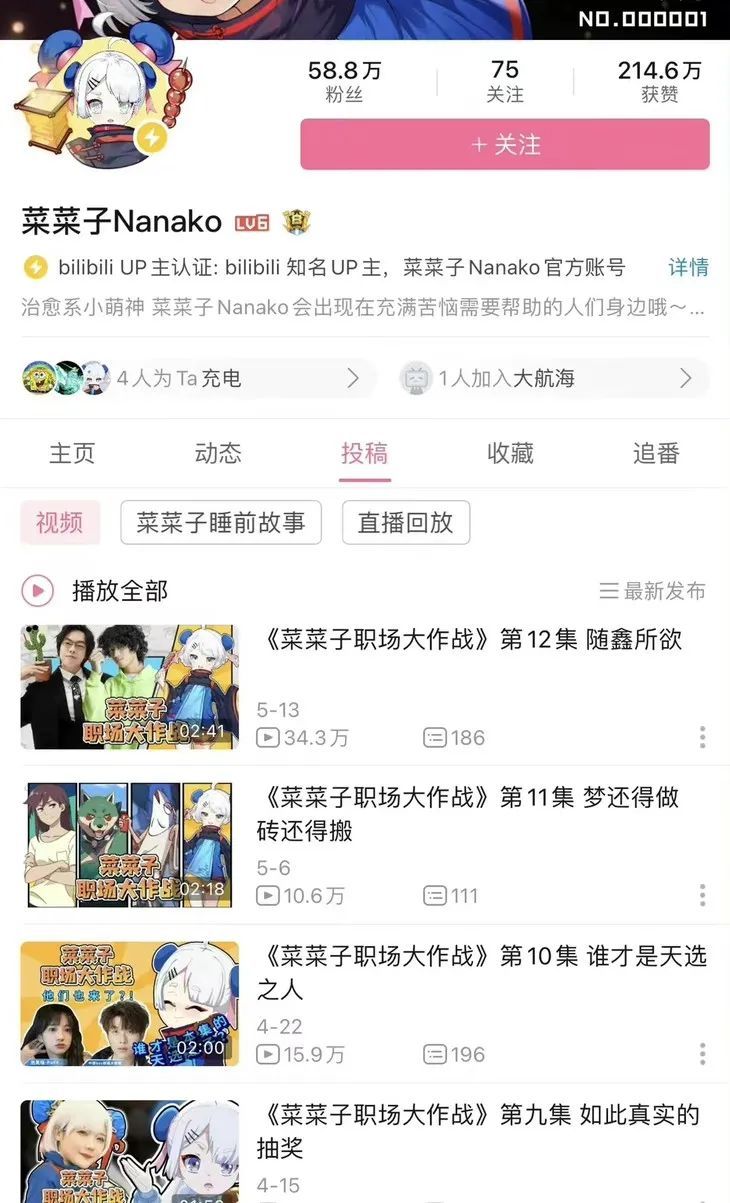Follow 菜菜子Nanako with the 关注 button
Viewport: 730px width, 1203px height.
pyautogui.click(x=505, y=144)
